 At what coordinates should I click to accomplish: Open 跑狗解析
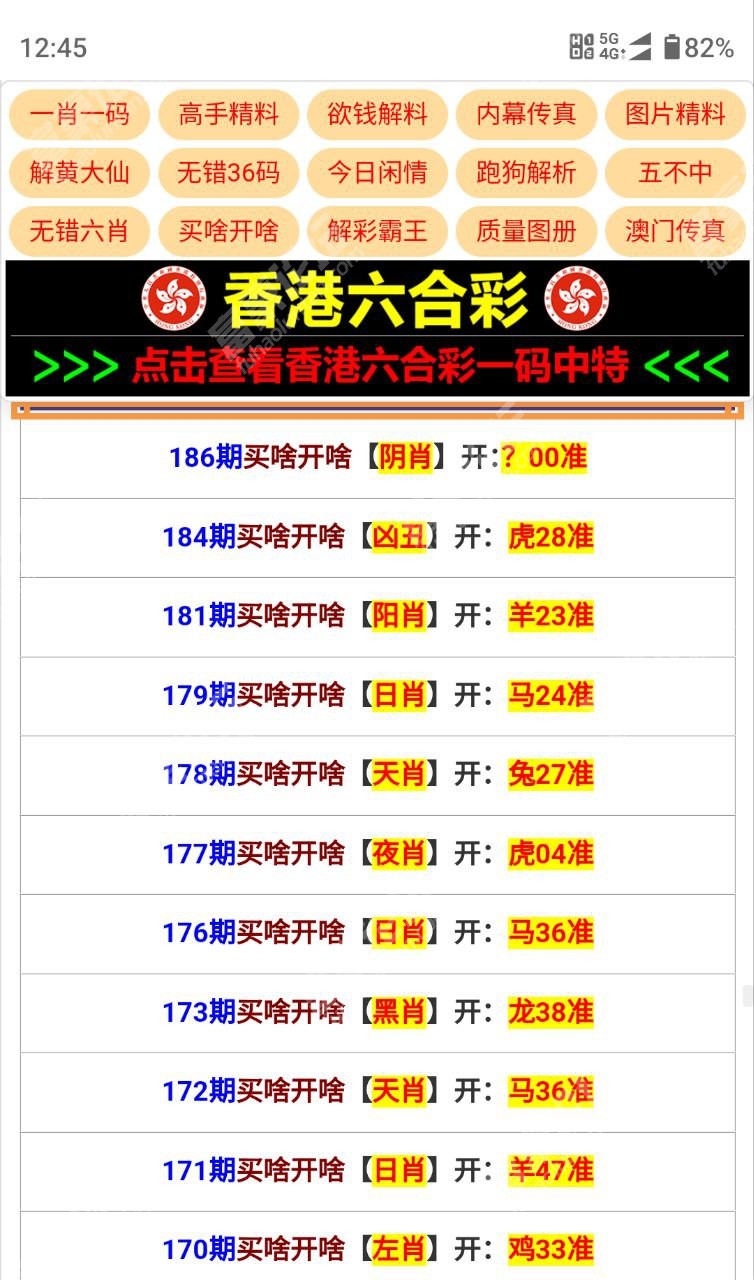pyautogui.click(x=526, y=172)
